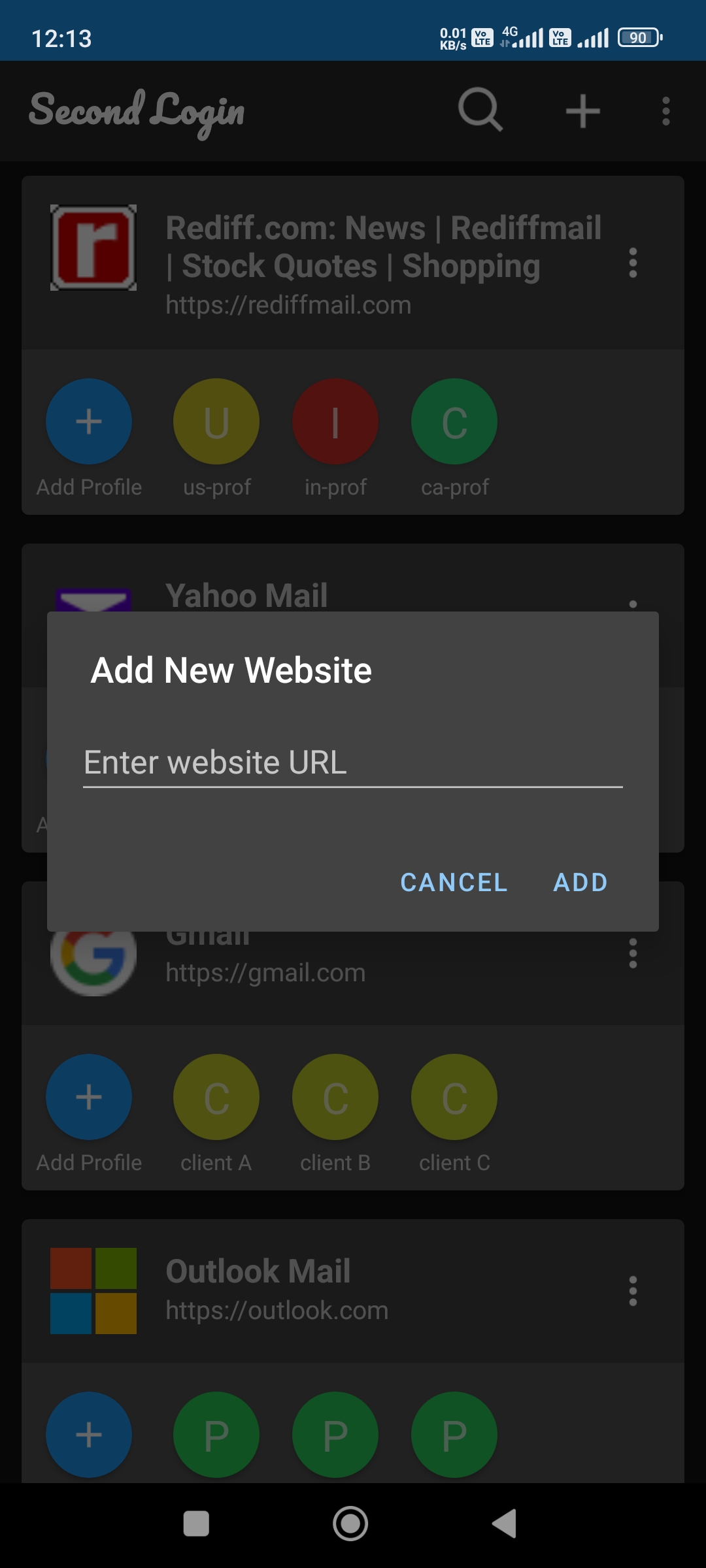Image resolution: width=706 pixels, height=1568 pixels.
Task: Select the us-prof profile circle for Rediffmail
Action: [x=216, y=421]
